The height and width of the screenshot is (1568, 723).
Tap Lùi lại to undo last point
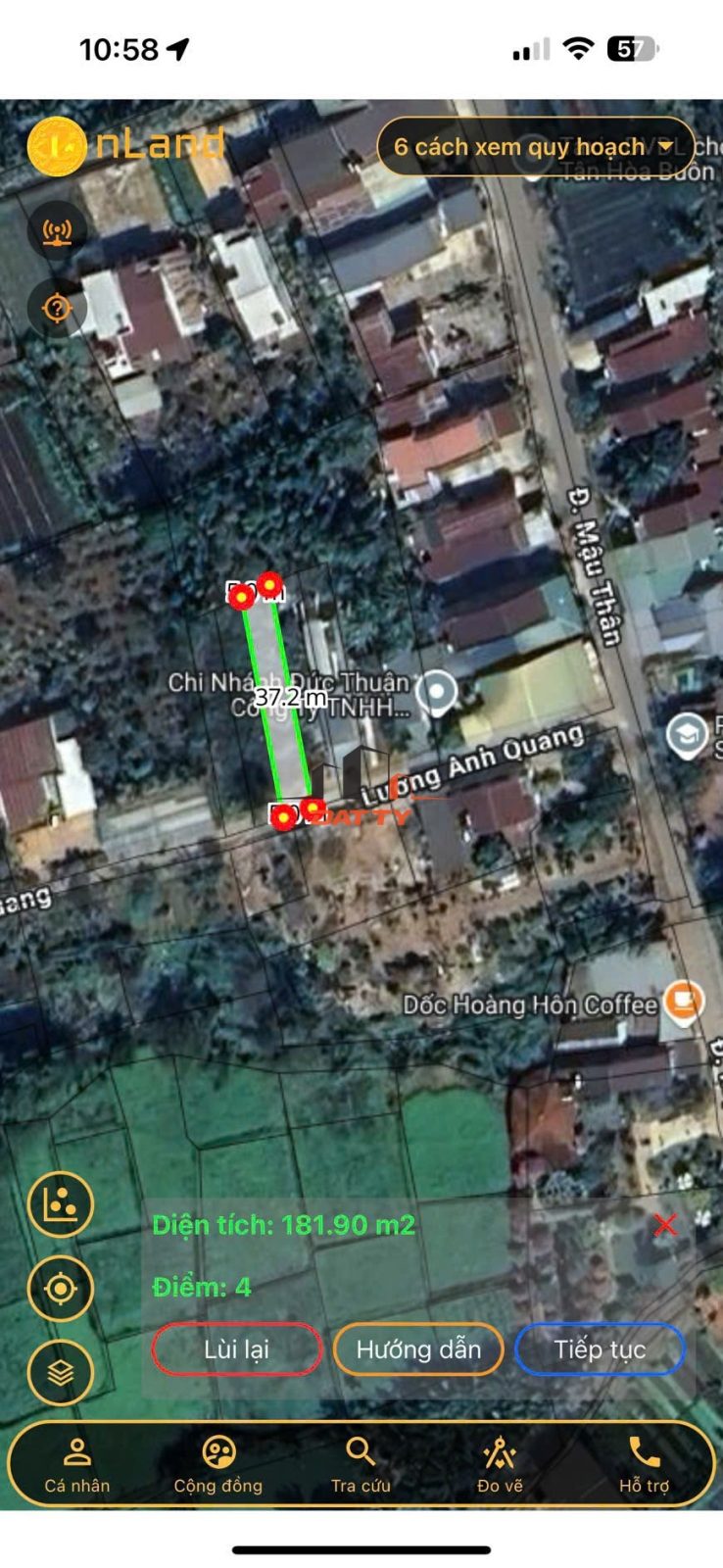click(x=236, y=1349)
